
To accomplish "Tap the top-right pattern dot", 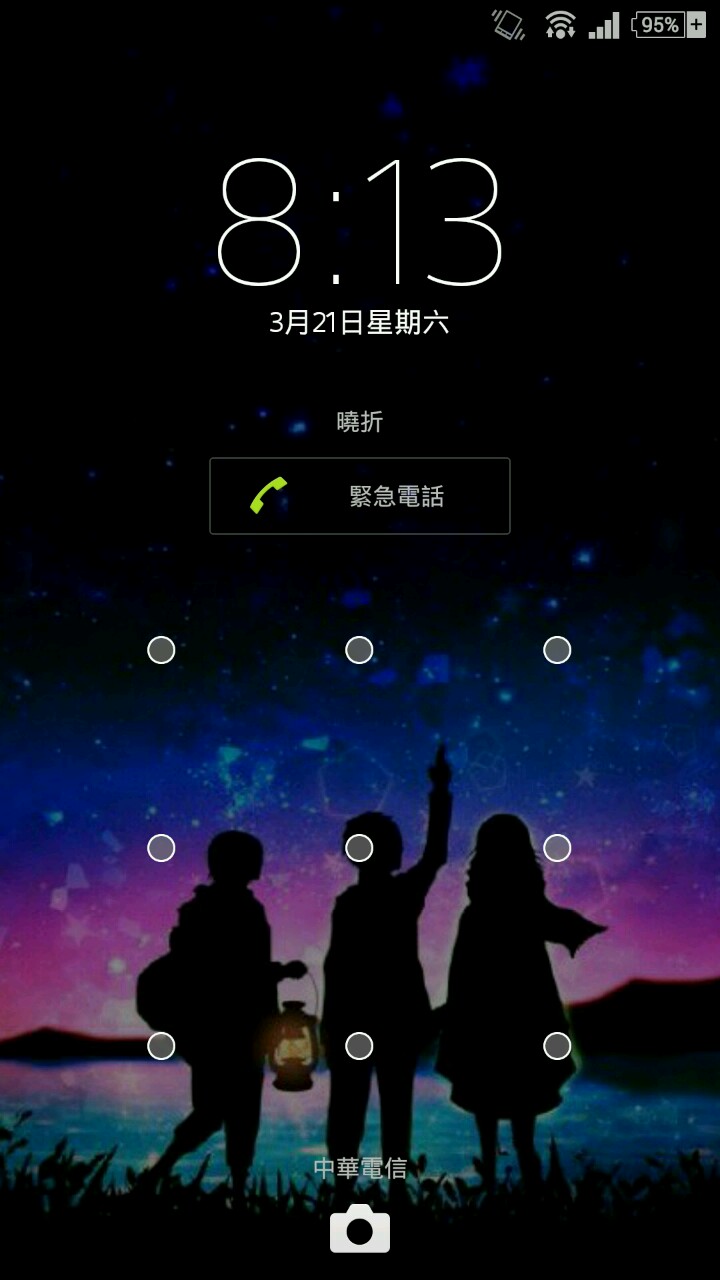I will tap(557, 650).
